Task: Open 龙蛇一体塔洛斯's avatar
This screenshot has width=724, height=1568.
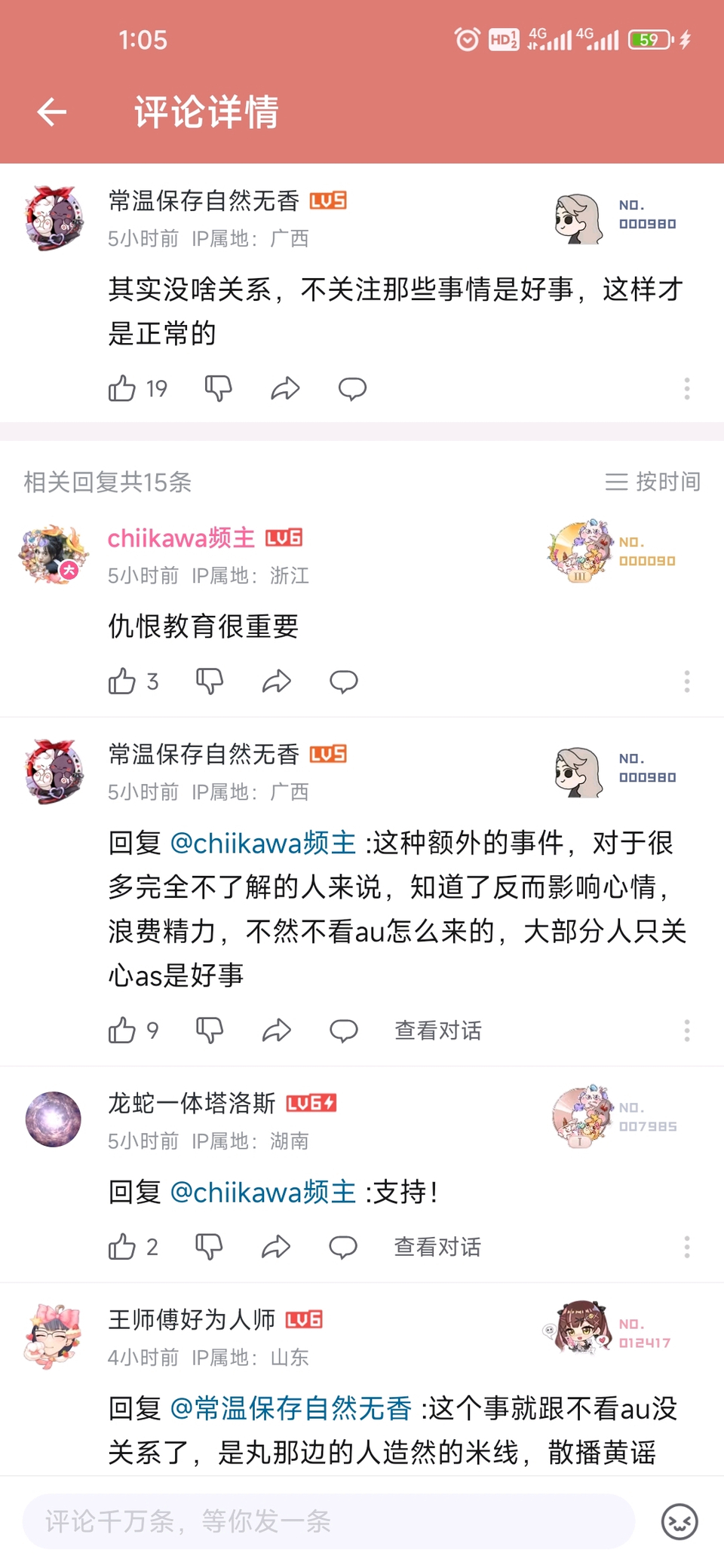Action: click(x=54, y=1119)
